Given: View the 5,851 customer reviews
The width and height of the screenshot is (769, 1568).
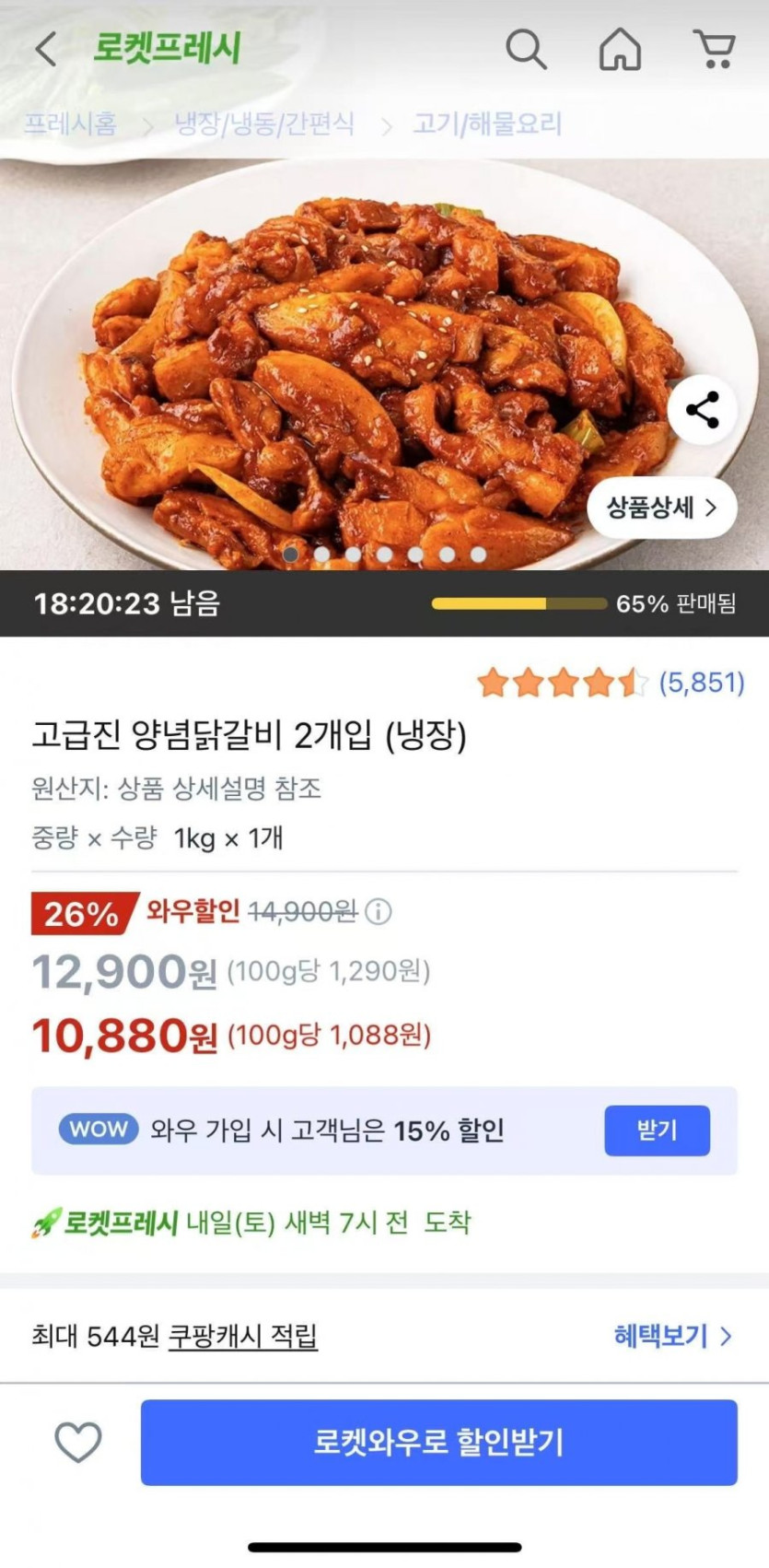Looking at the screenshot, I should point(702,683).
